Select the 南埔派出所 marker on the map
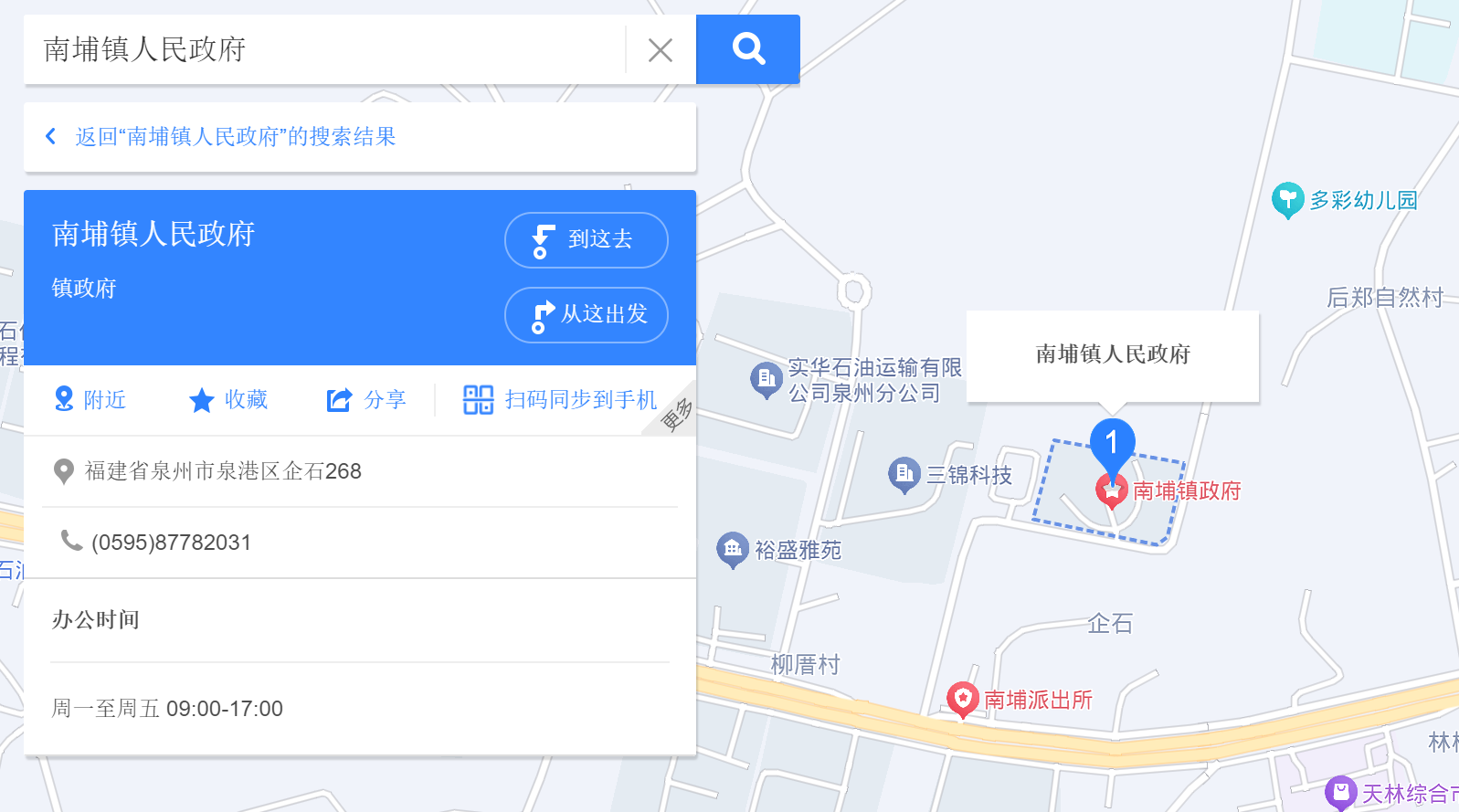 coord(963,700)
